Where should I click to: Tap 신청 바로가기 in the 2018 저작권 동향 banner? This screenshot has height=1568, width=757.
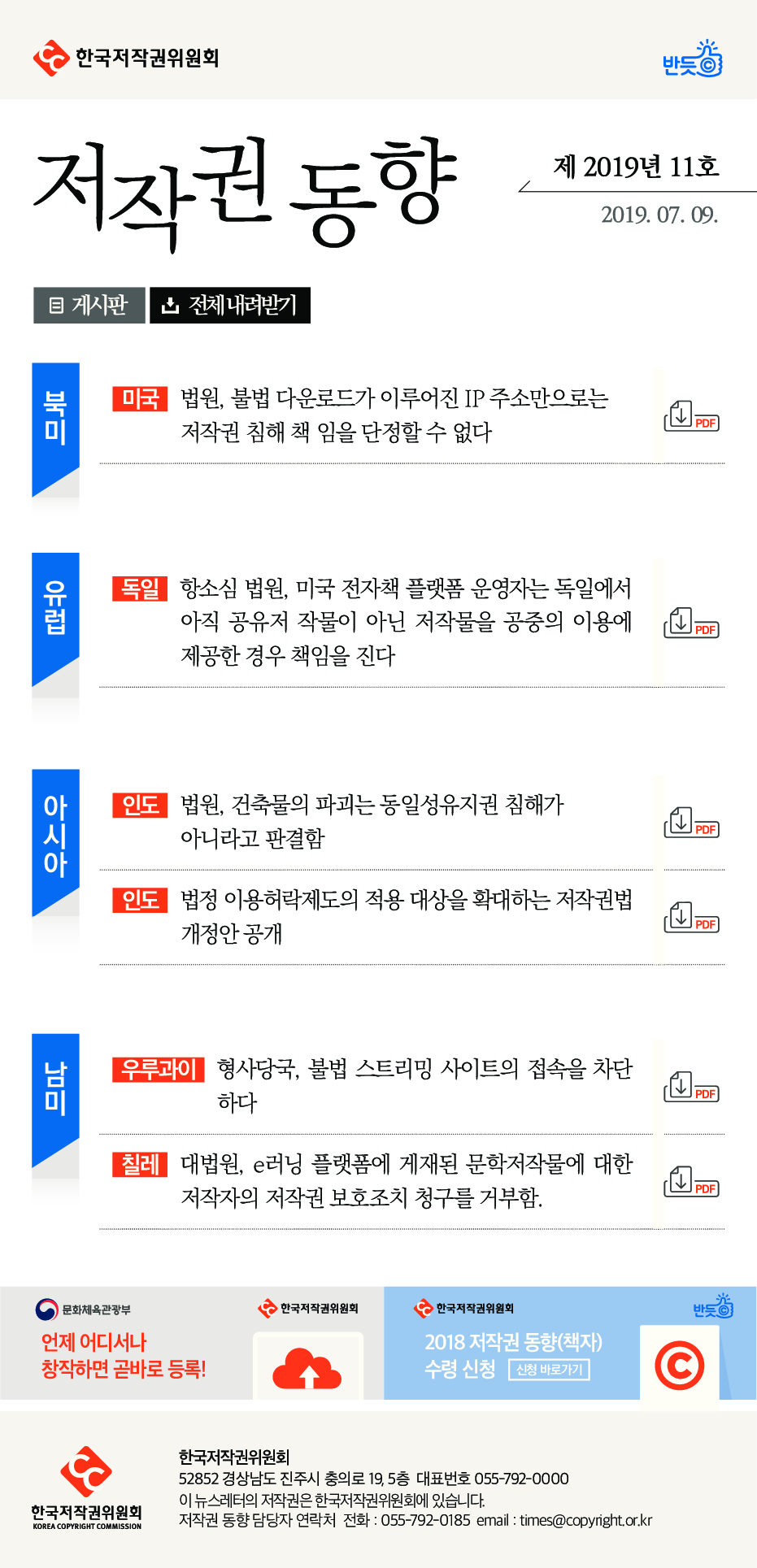549,1370
